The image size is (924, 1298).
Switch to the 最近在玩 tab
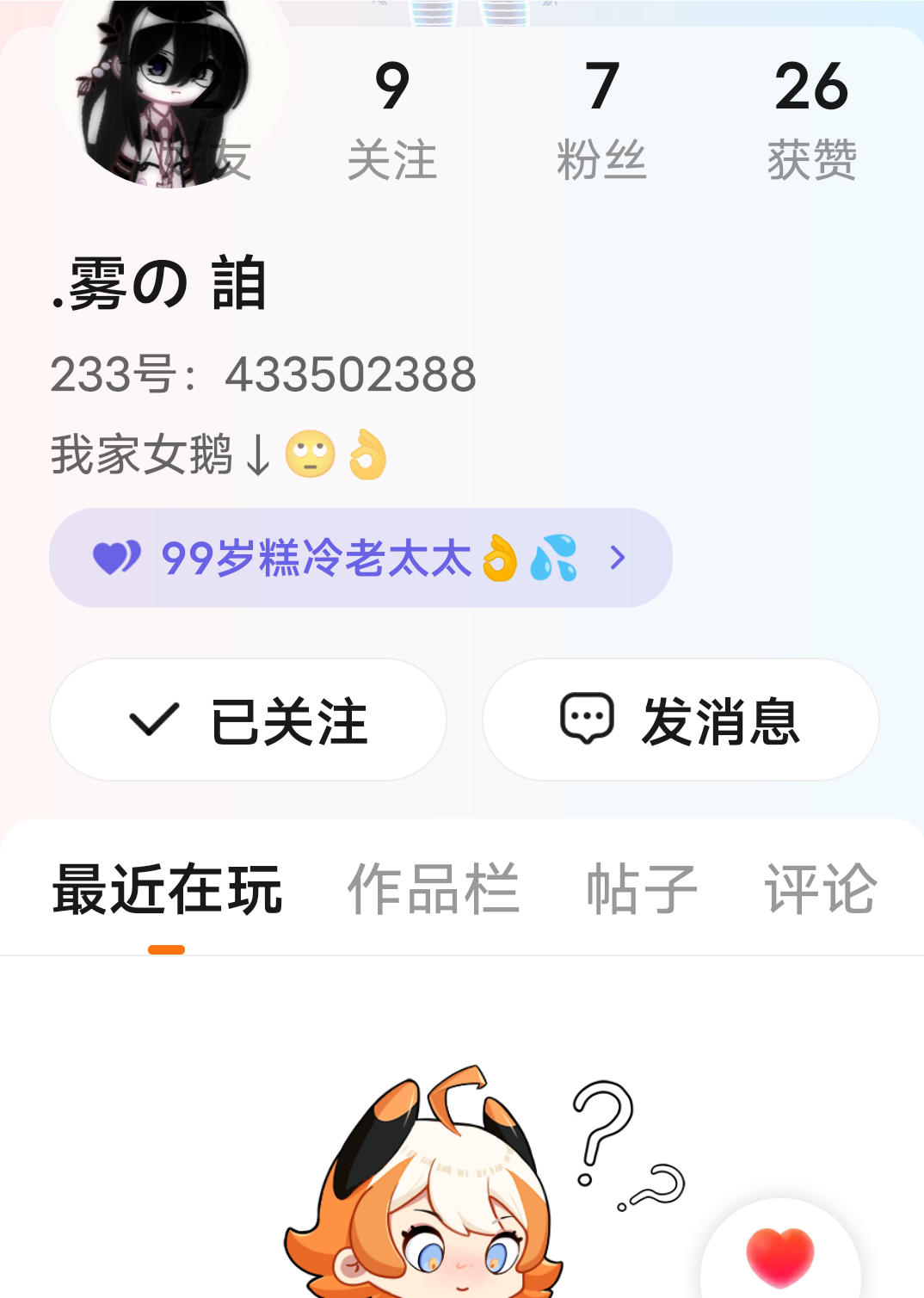coord(167,889)
